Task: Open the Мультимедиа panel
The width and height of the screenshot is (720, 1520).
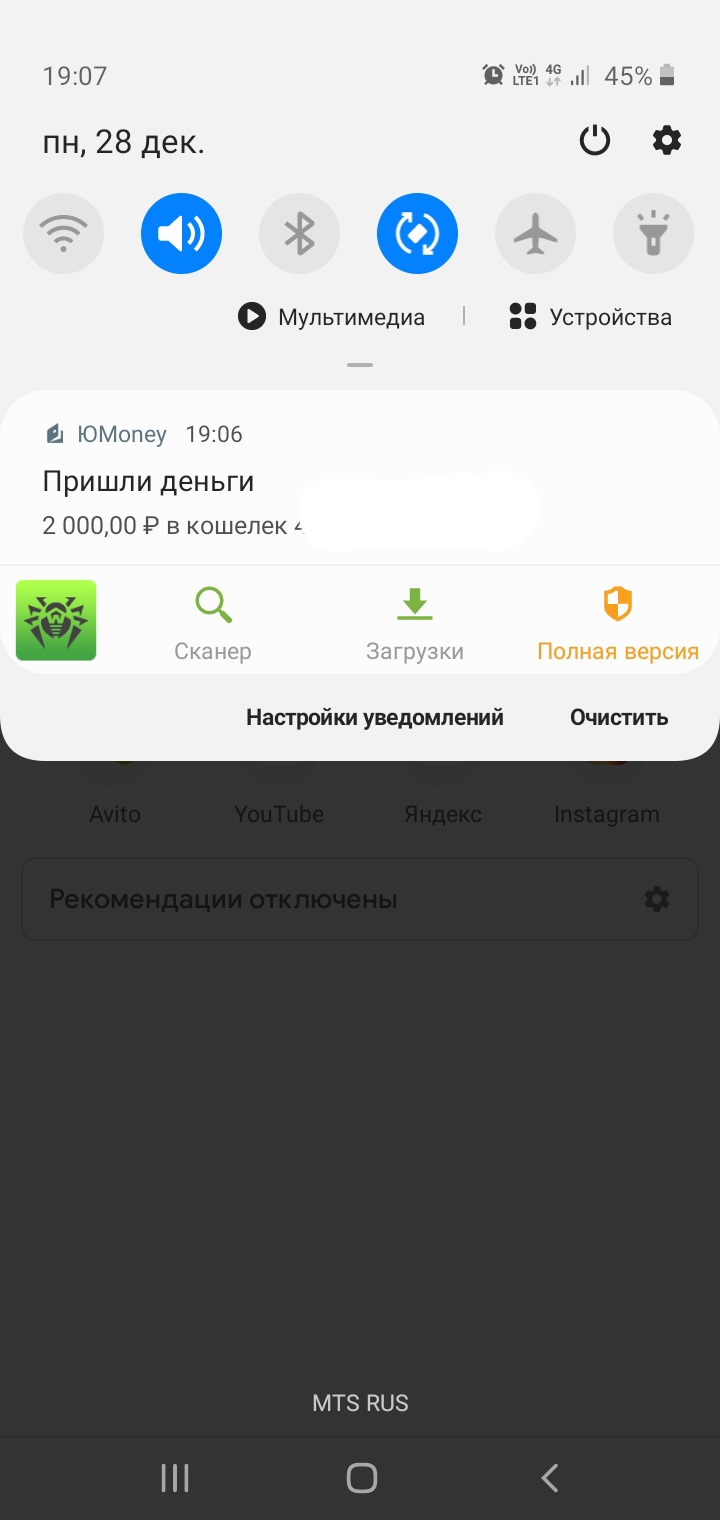Action: [332, 317]
